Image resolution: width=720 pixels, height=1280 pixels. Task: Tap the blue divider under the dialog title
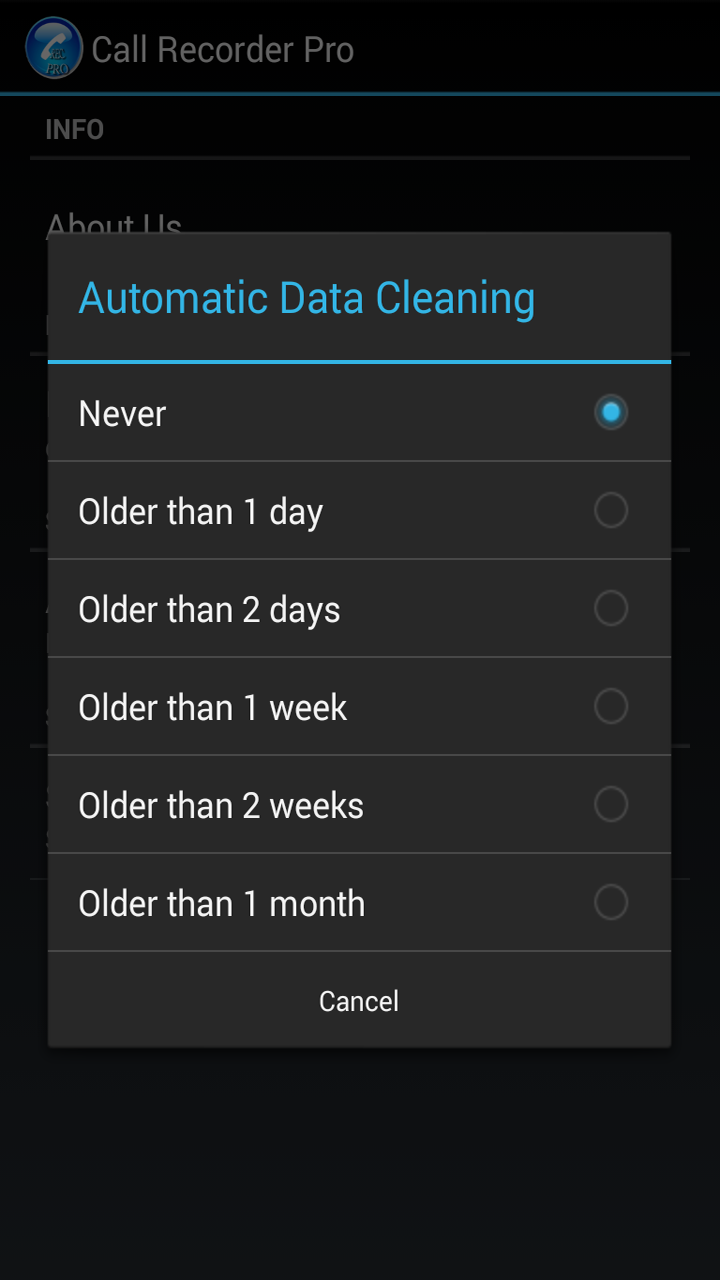point(359,358)
